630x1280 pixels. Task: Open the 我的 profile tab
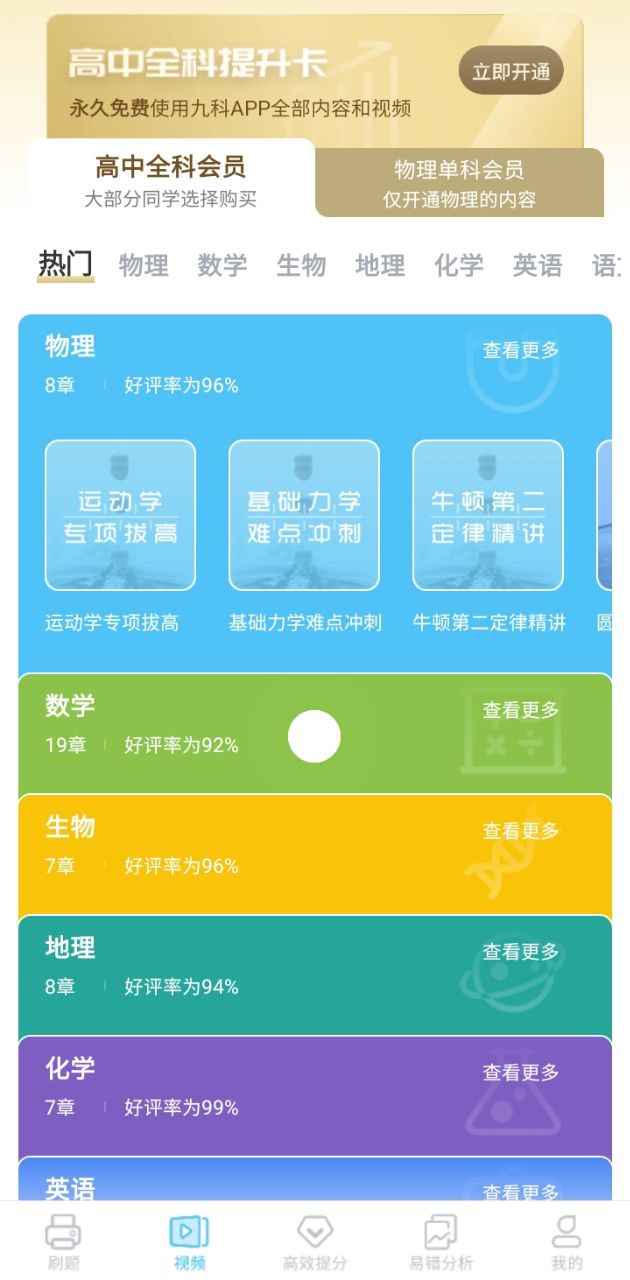coord(566,1242)
